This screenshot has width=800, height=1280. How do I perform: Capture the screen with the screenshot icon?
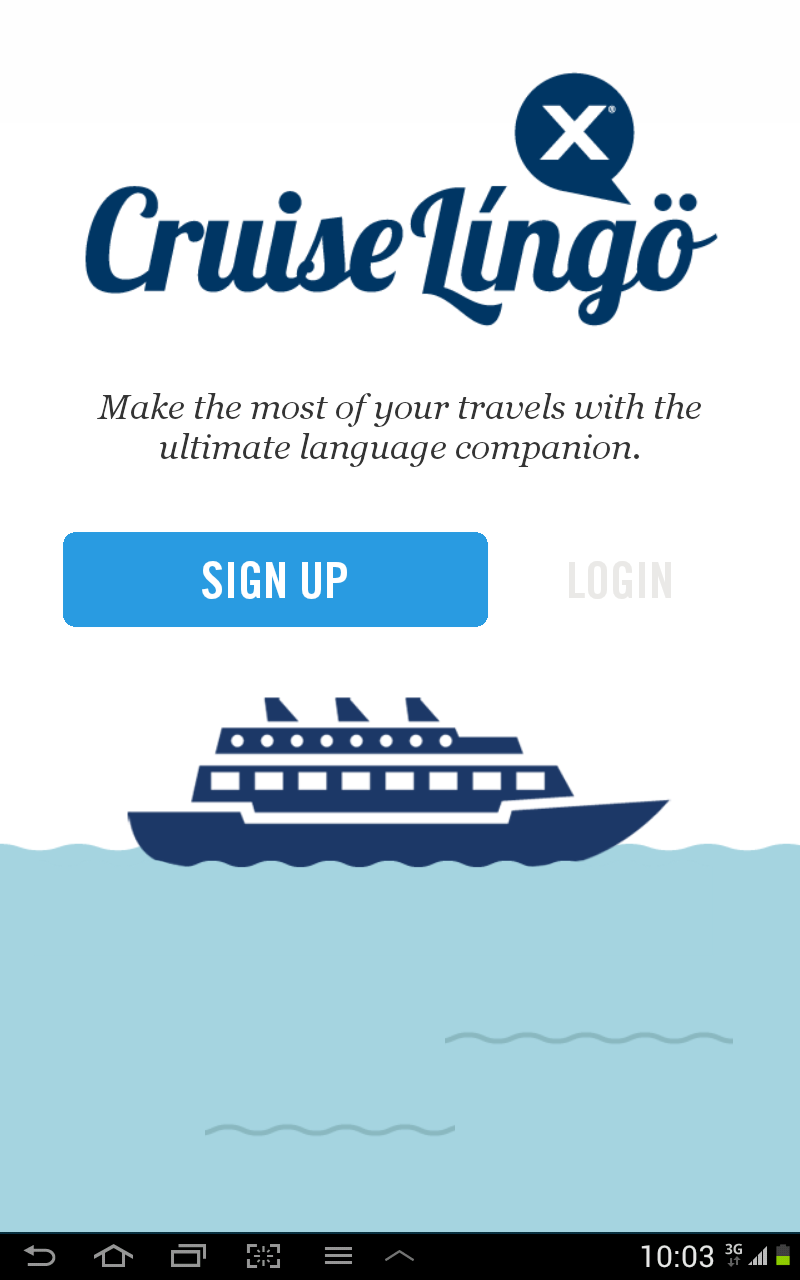click(x=263, y=1256)
